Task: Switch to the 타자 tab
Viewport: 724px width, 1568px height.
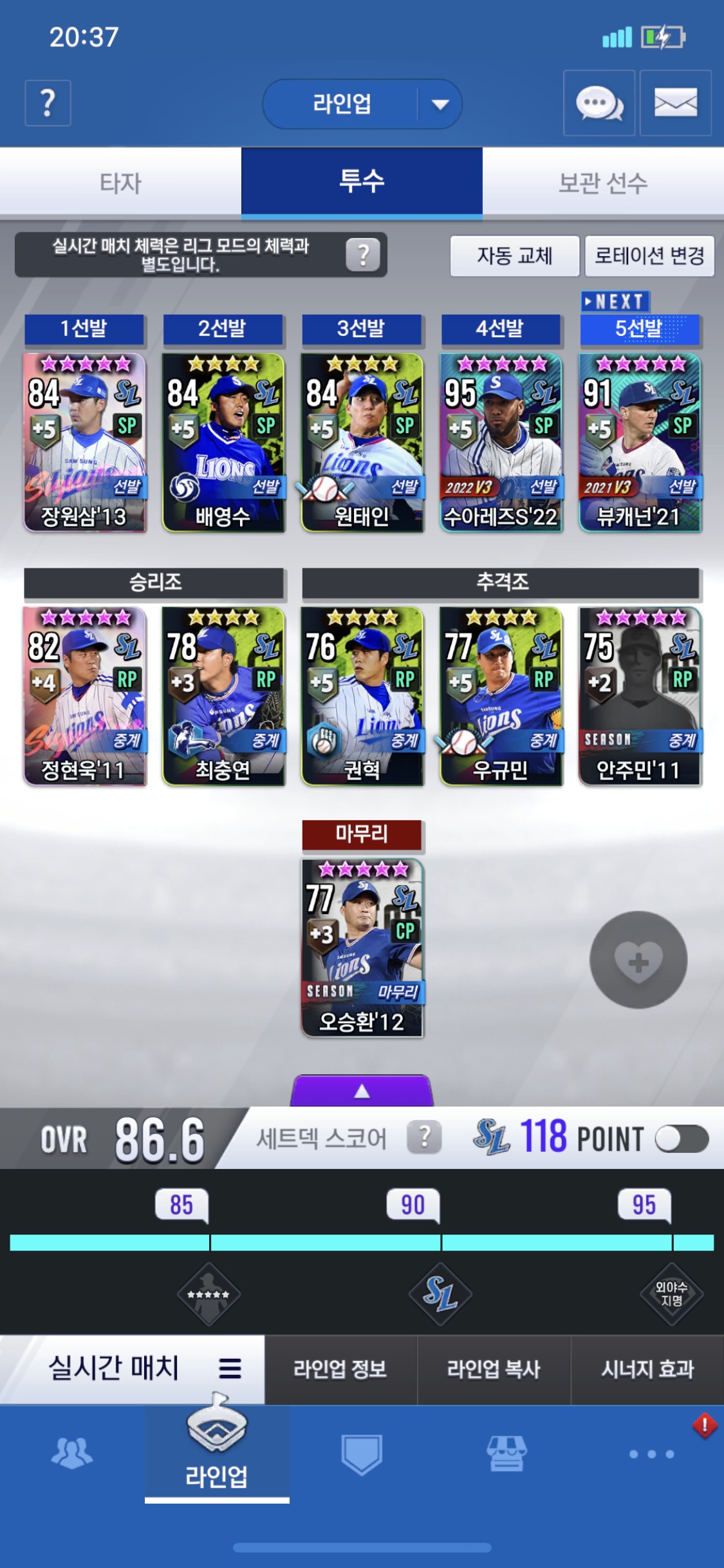Action: click(x=120, y=183)
